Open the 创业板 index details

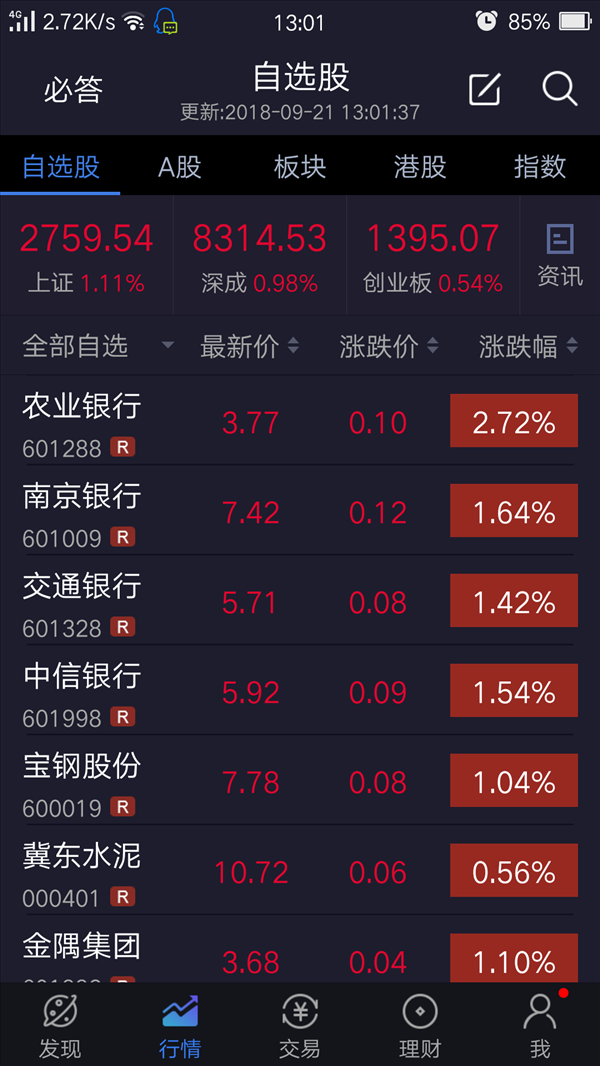click(x=434, y=257)
